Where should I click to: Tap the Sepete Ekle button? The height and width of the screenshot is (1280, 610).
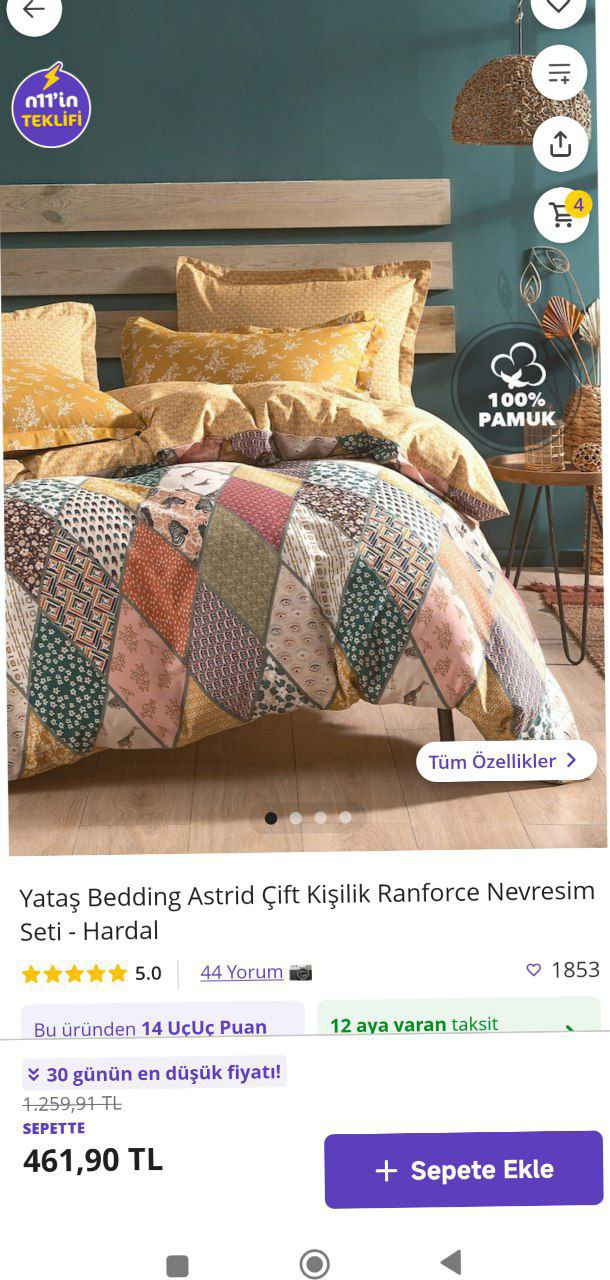pyautogui.click(x=463, y=1170)
